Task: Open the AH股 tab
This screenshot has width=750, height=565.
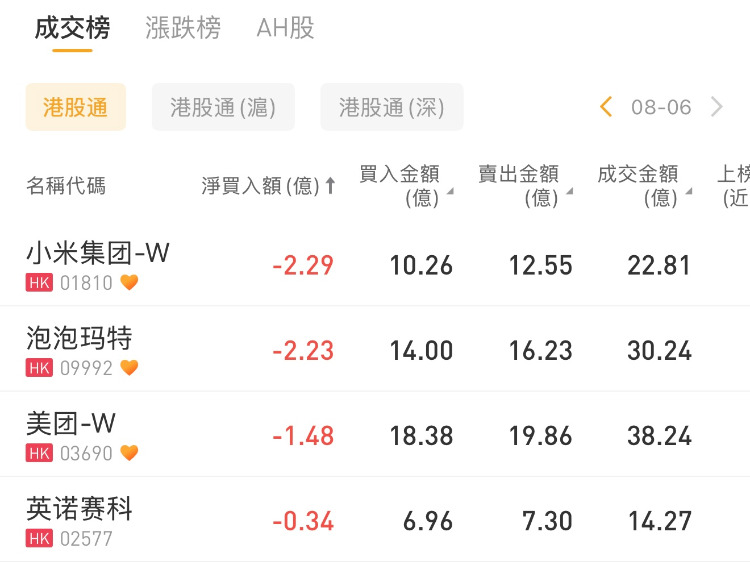Action: 285,28
